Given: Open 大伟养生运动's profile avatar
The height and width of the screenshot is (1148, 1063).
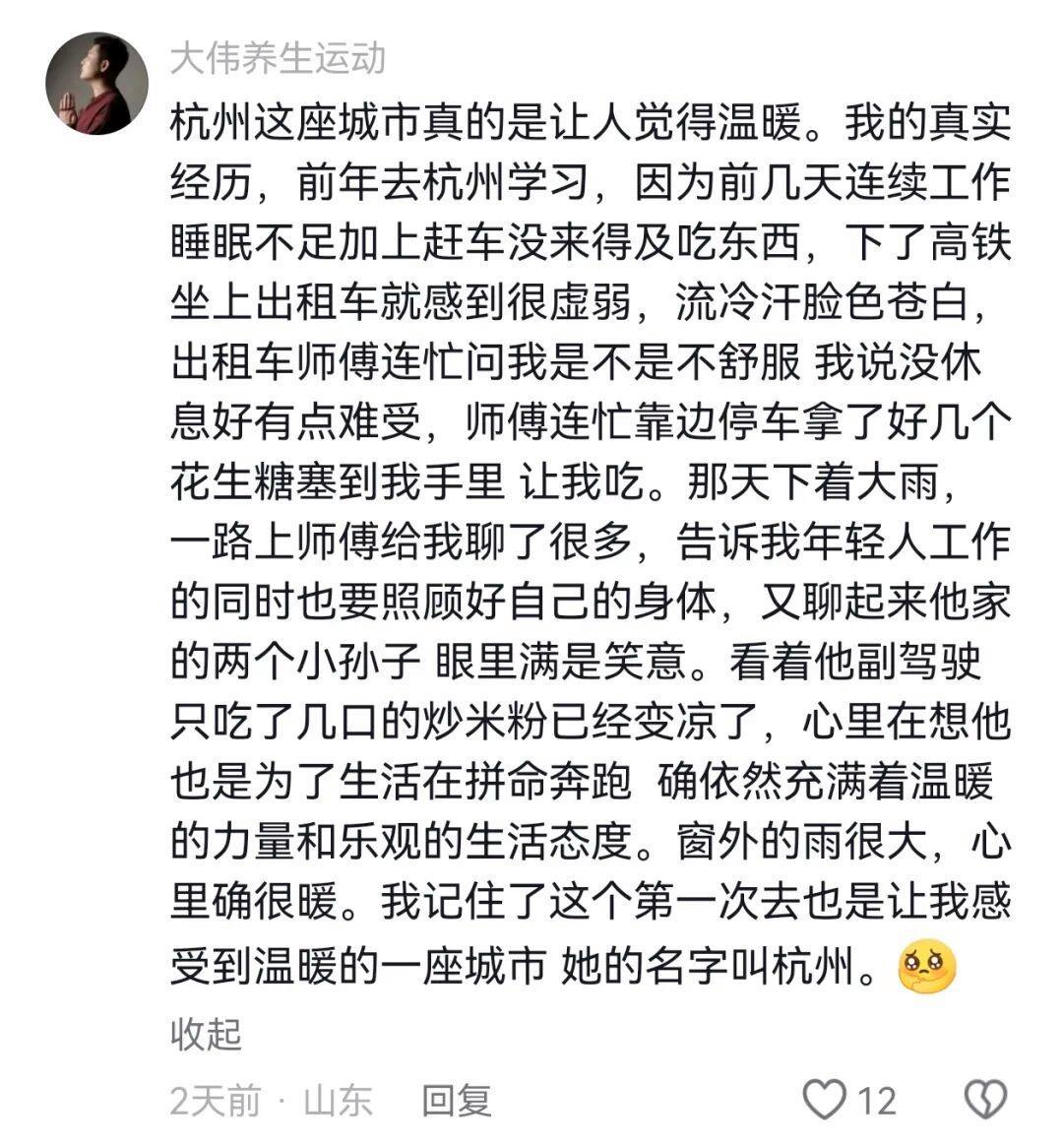Looking at the screenshot, I should tap(96, 84).
